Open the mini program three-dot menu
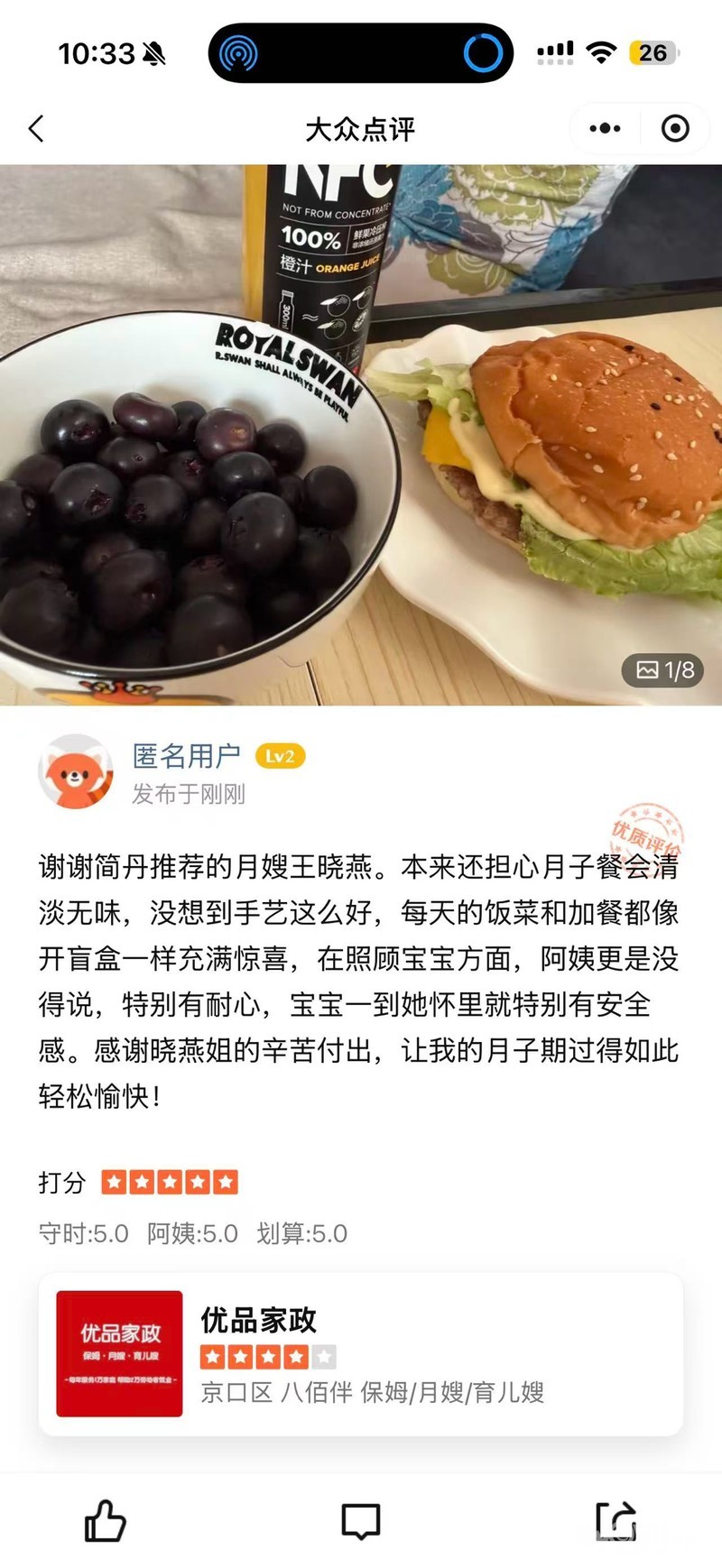The width and height of the screenshot is (722, 1568). click(604, 129)
